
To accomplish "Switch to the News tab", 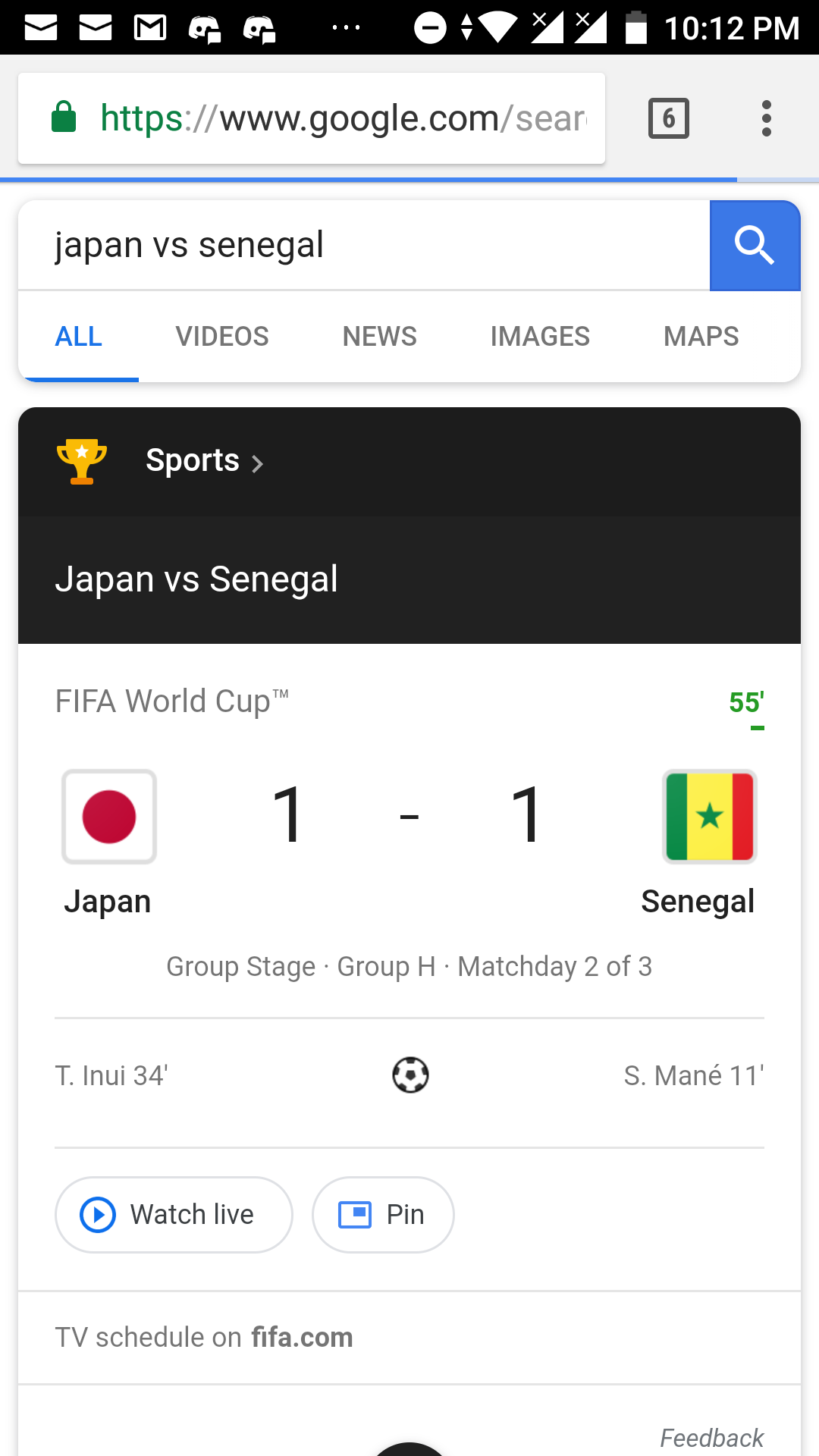I will (379, 336).
